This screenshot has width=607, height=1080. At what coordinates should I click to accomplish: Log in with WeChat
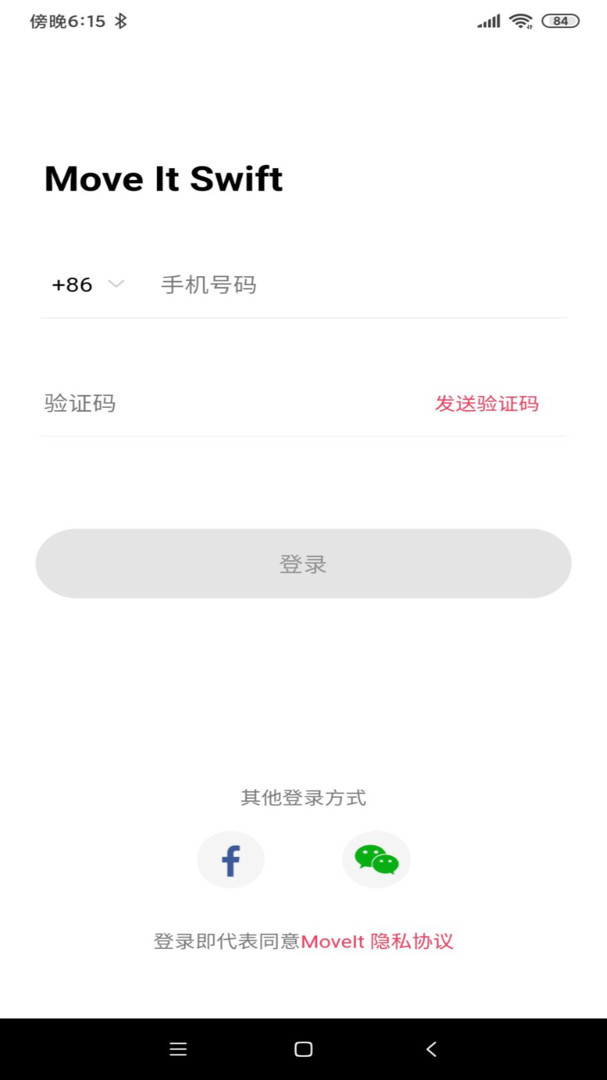[x=376, y=860]
